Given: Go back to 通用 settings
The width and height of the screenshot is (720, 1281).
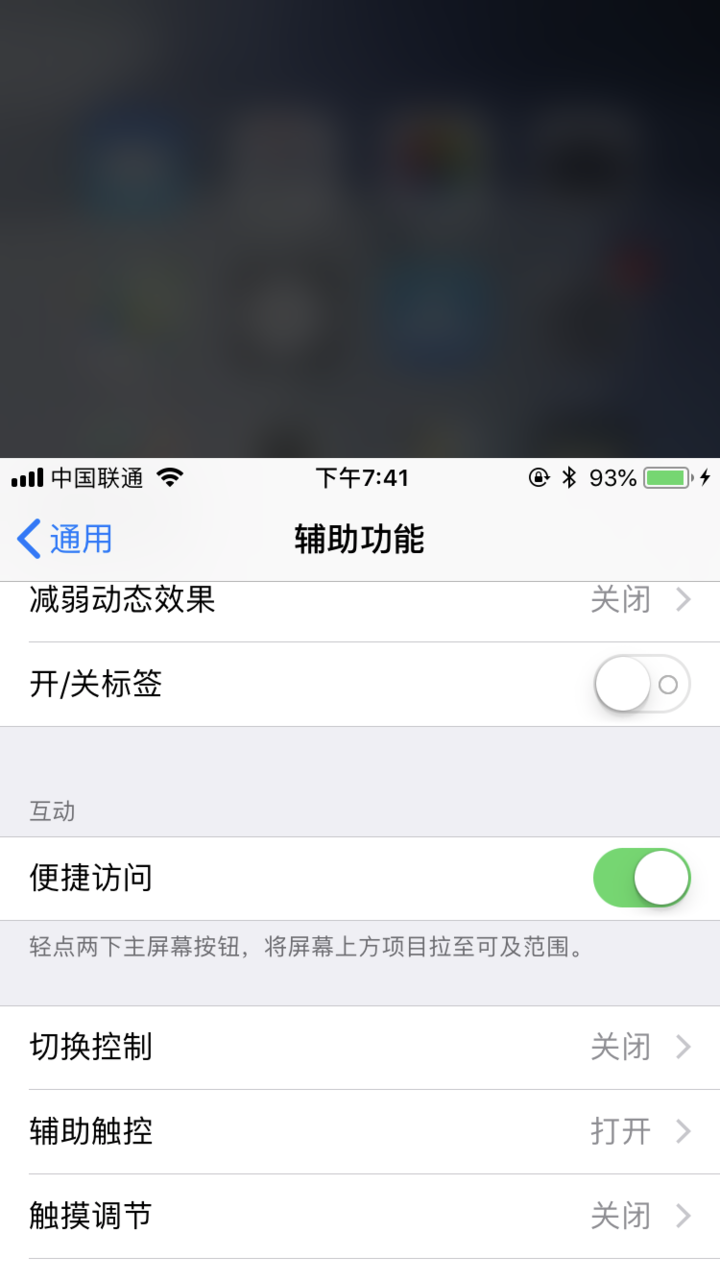Looking at the screenshot, I should 65,539.
